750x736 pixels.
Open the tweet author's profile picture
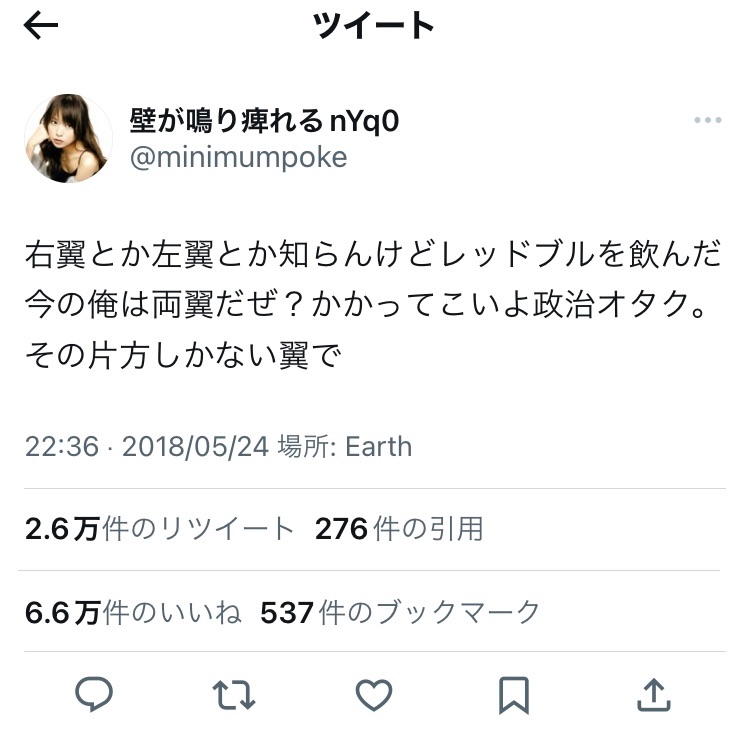point(68,139)
